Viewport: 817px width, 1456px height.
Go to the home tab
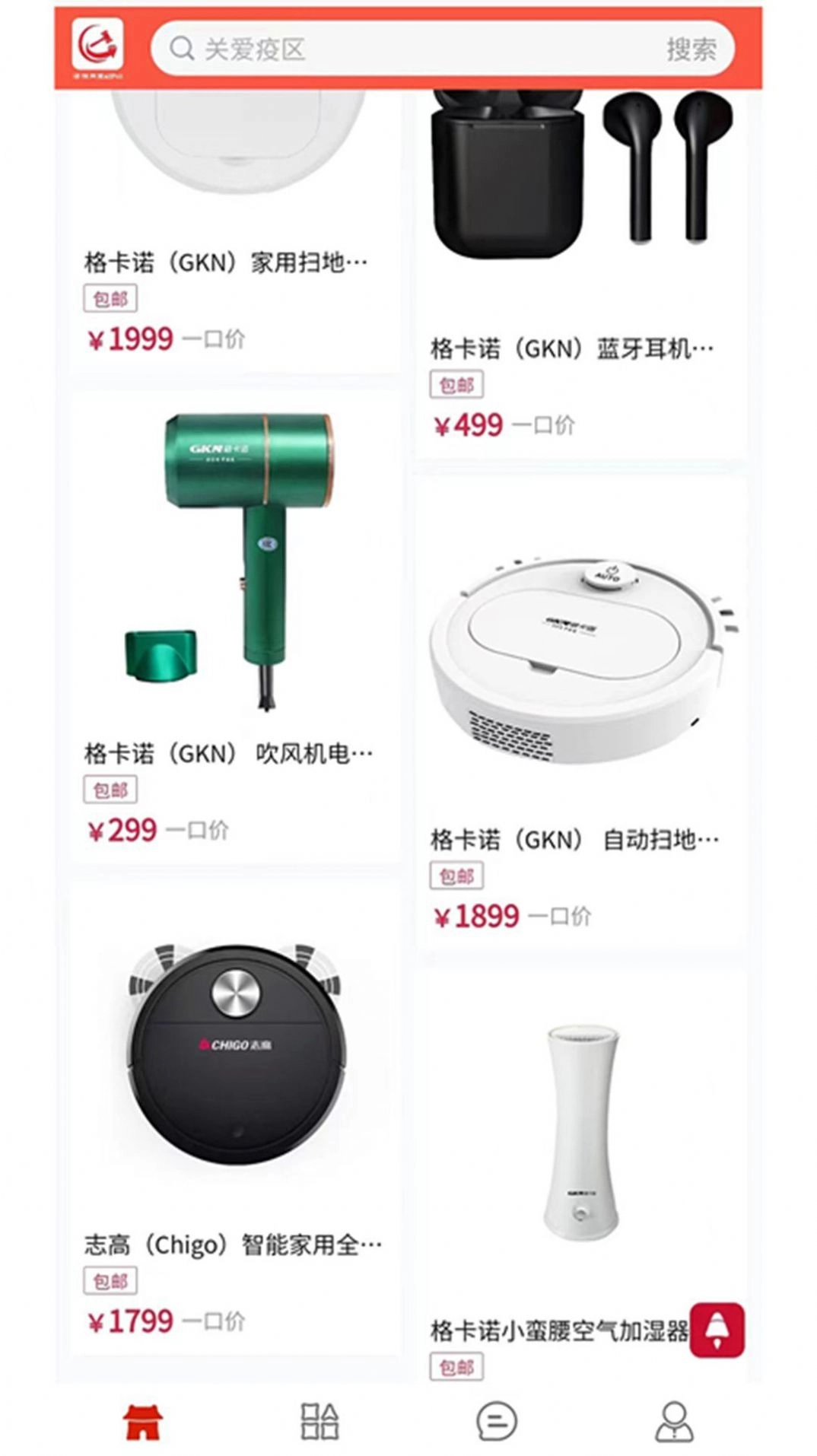tap(143, 1421)
